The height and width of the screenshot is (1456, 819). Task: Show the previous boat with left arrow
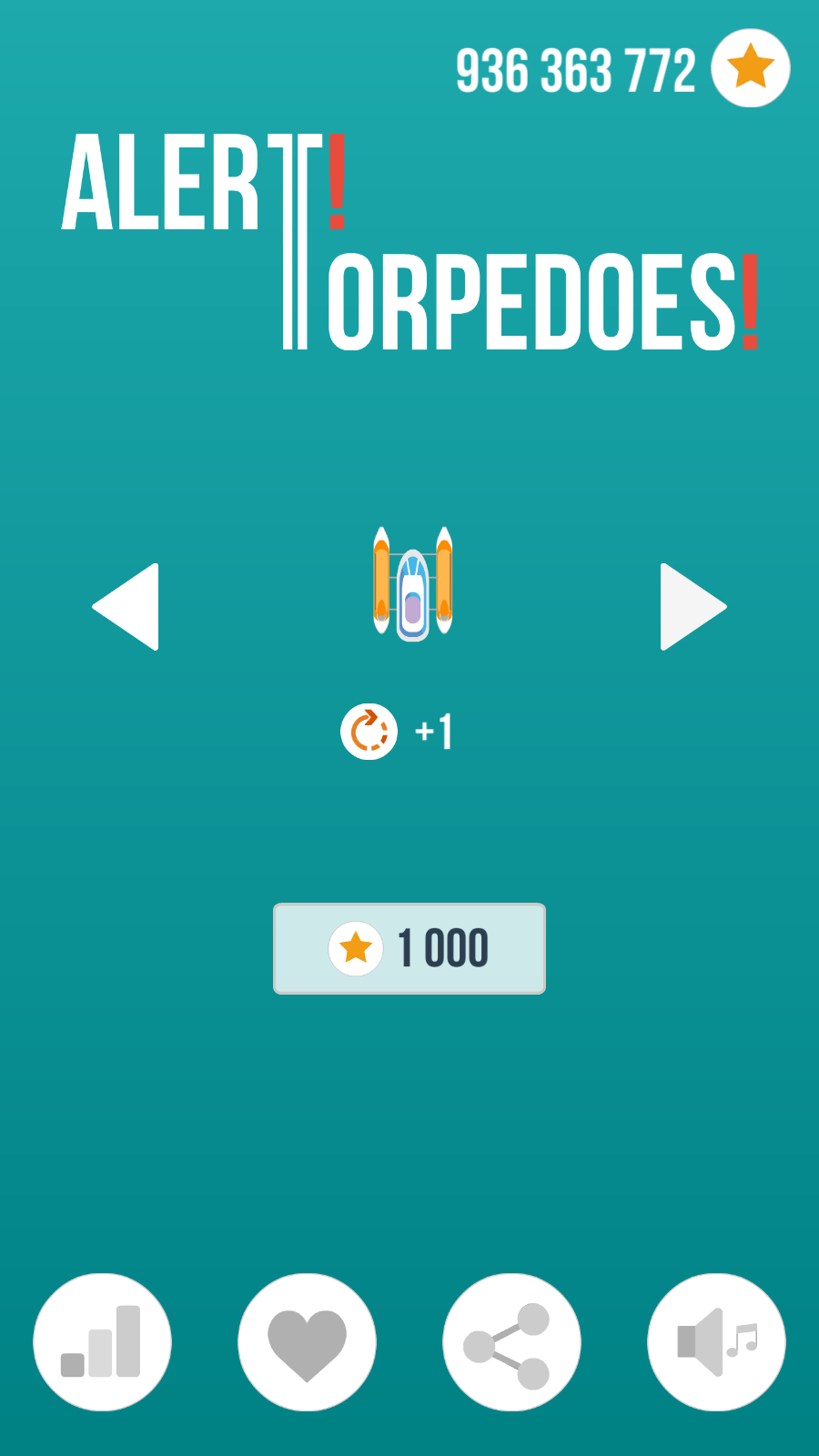(x=127, y=607)
